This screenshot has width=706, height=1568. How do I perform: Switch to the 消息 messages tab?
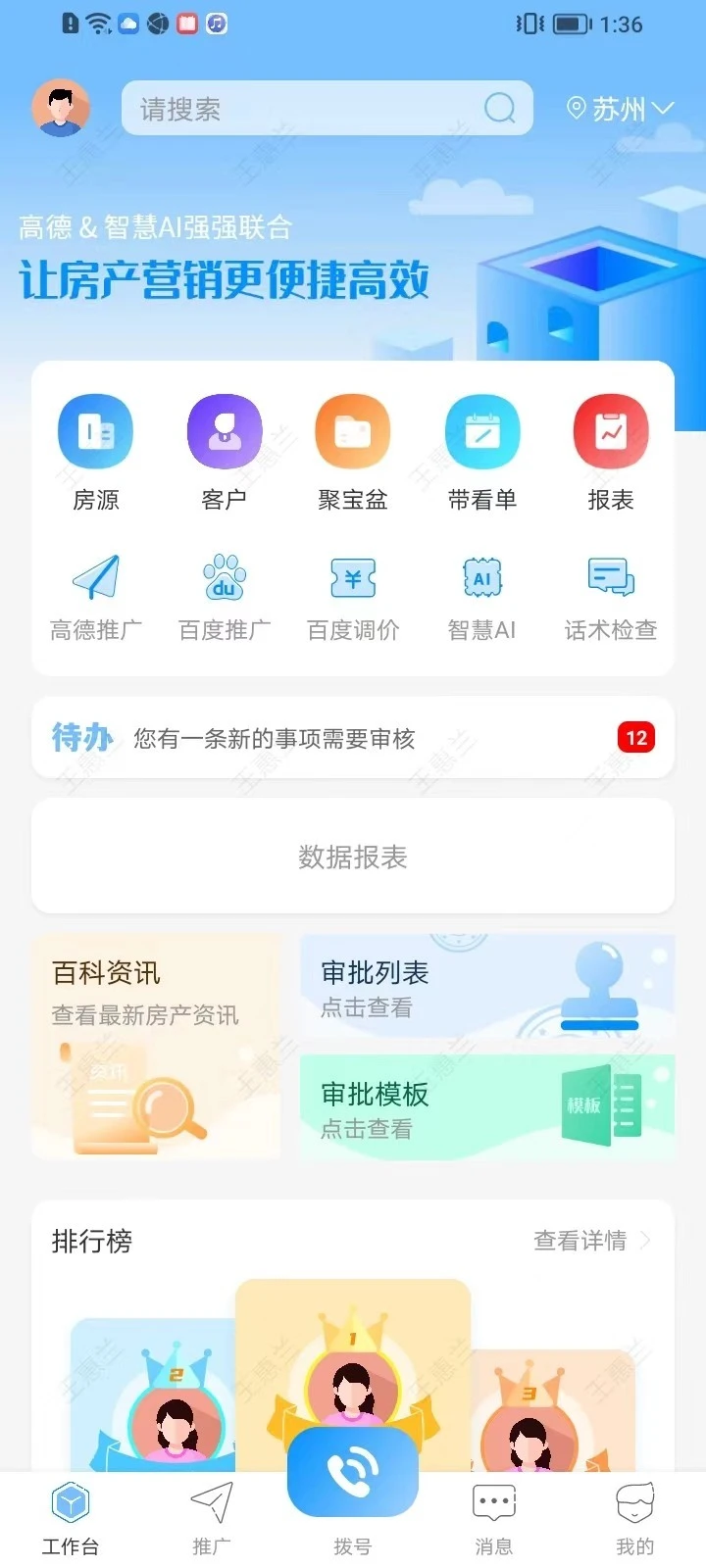tap(493, 1514)
